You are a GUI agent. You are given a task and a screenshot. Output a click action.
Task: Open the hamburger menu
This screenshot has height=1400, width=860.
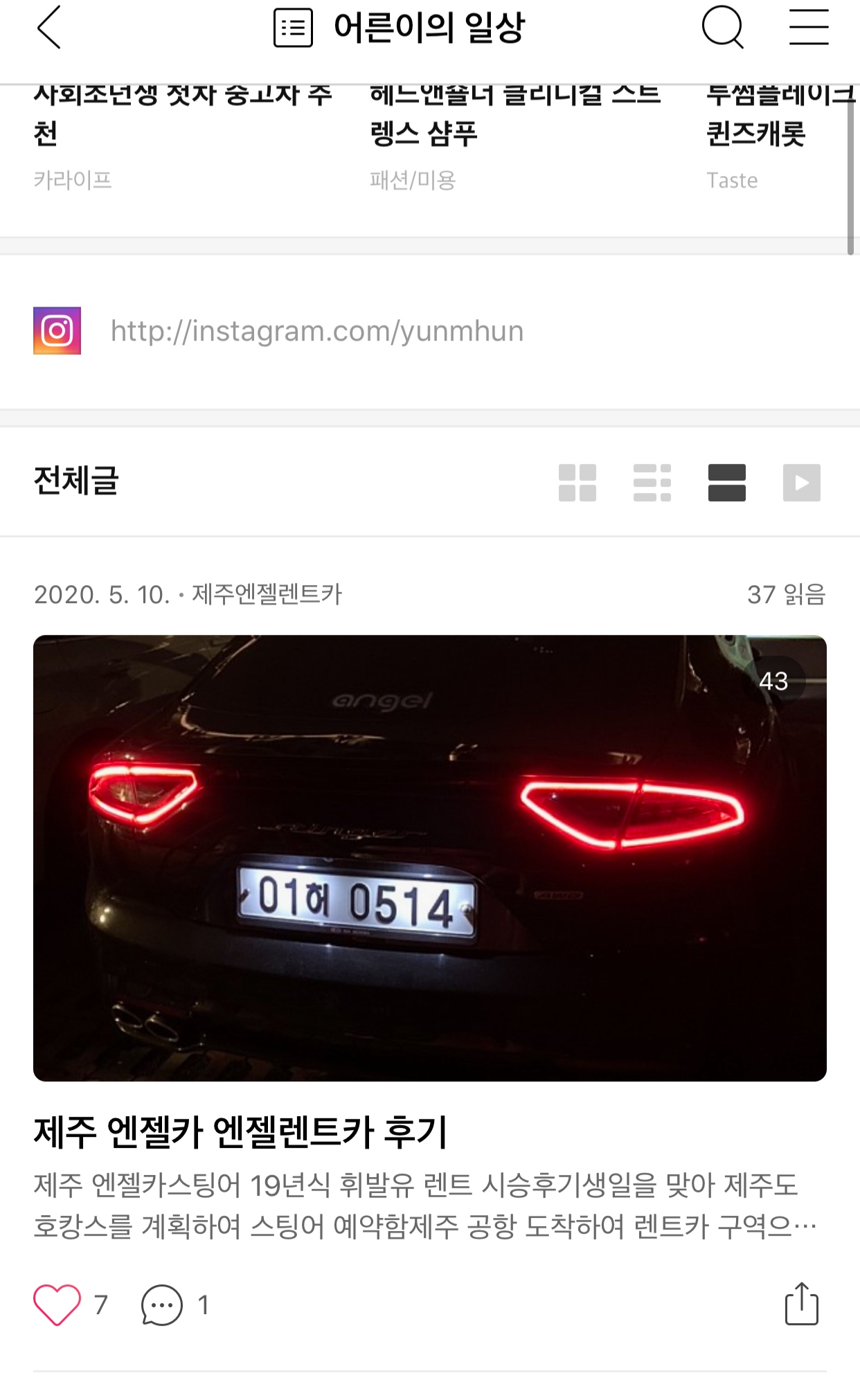(x=809, y=28)
